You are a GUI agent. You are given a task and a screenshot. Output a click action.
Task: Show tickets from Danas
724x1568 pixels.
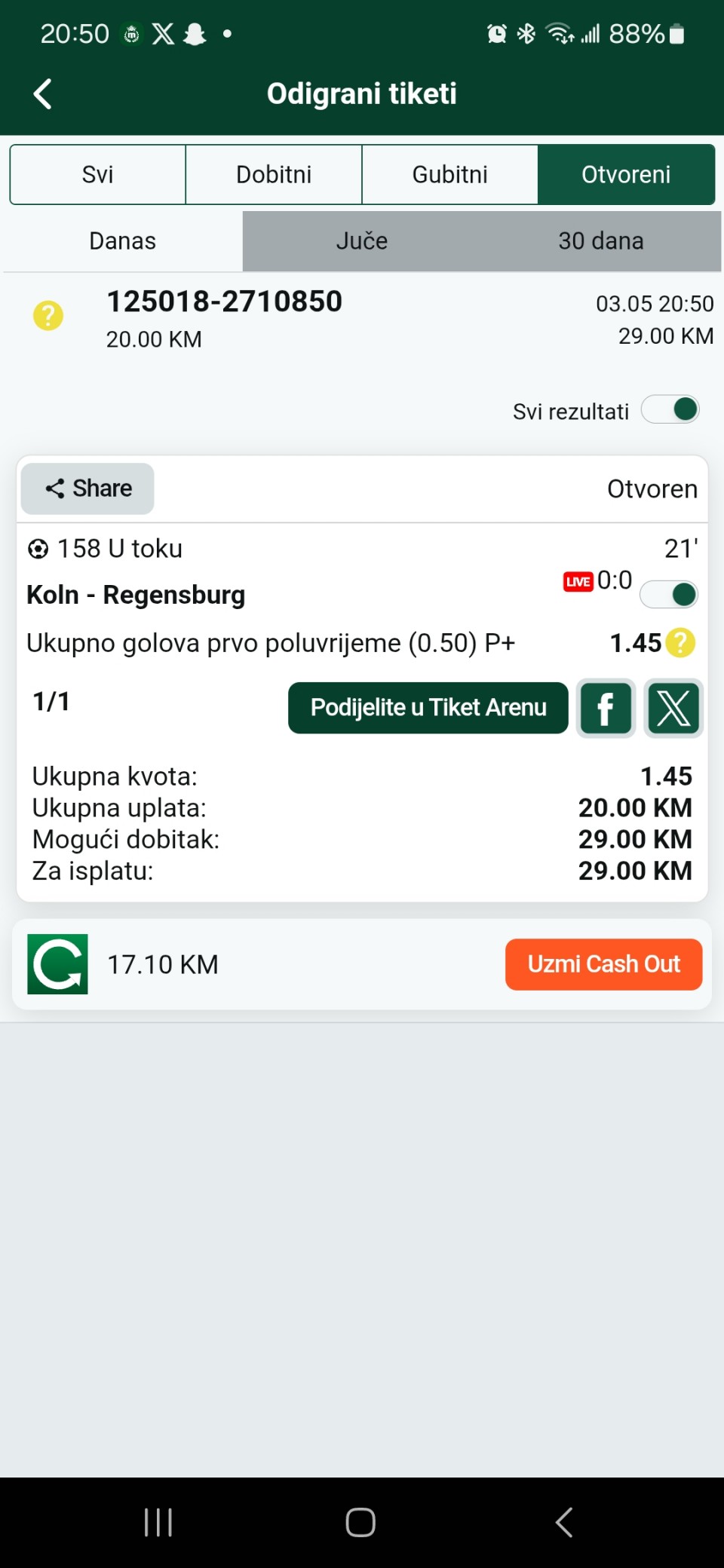122,241
